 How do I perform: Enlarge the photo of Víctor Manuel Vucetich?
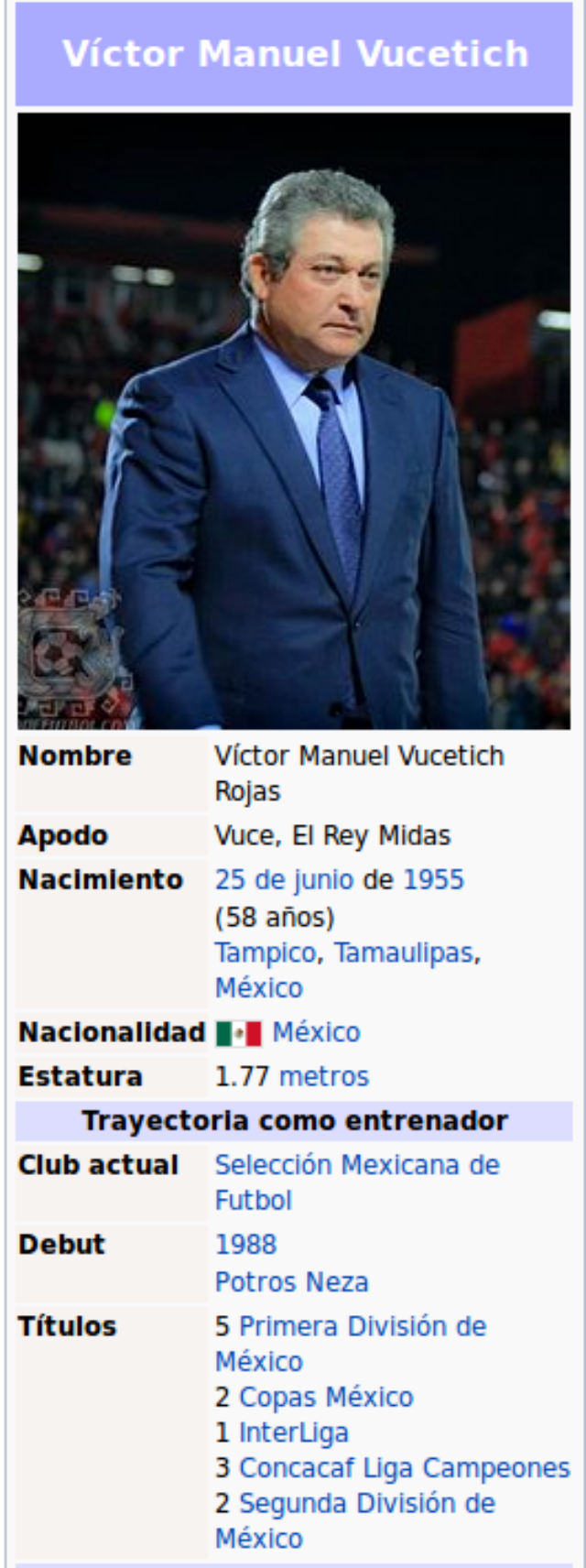(294, 421)
